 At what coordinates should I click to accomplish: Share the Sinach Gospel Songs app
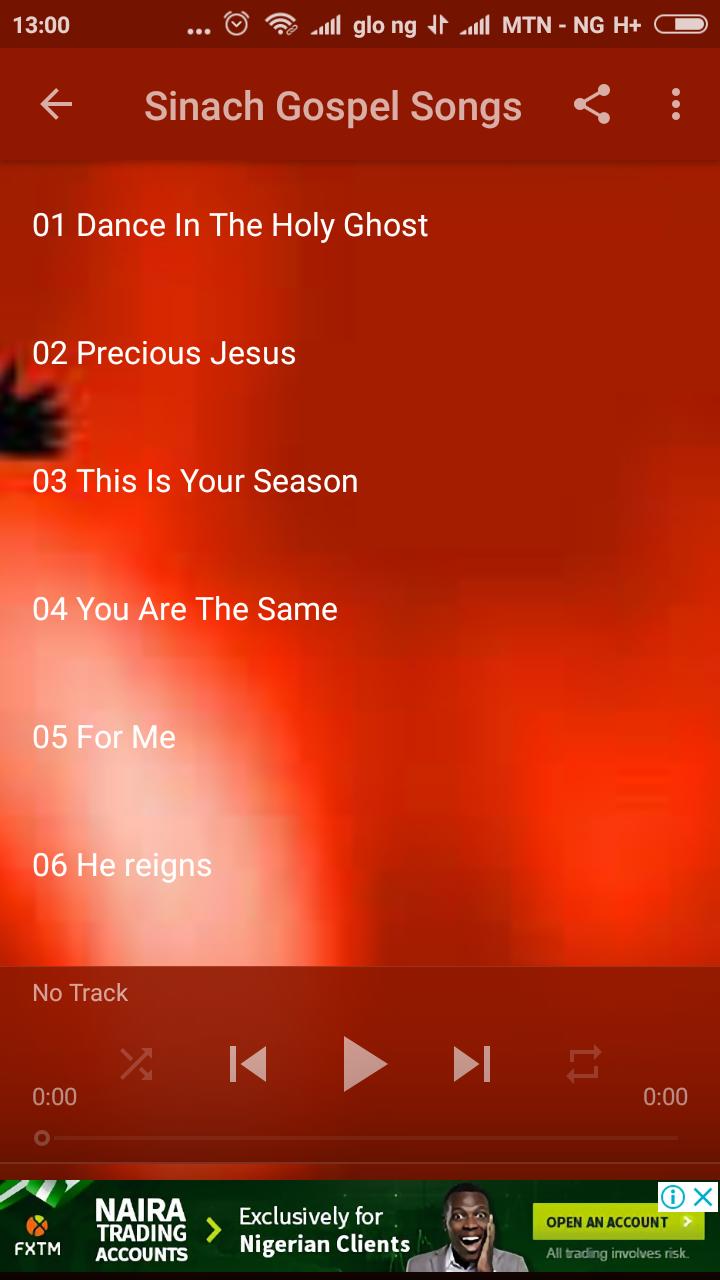coord(592,105)
